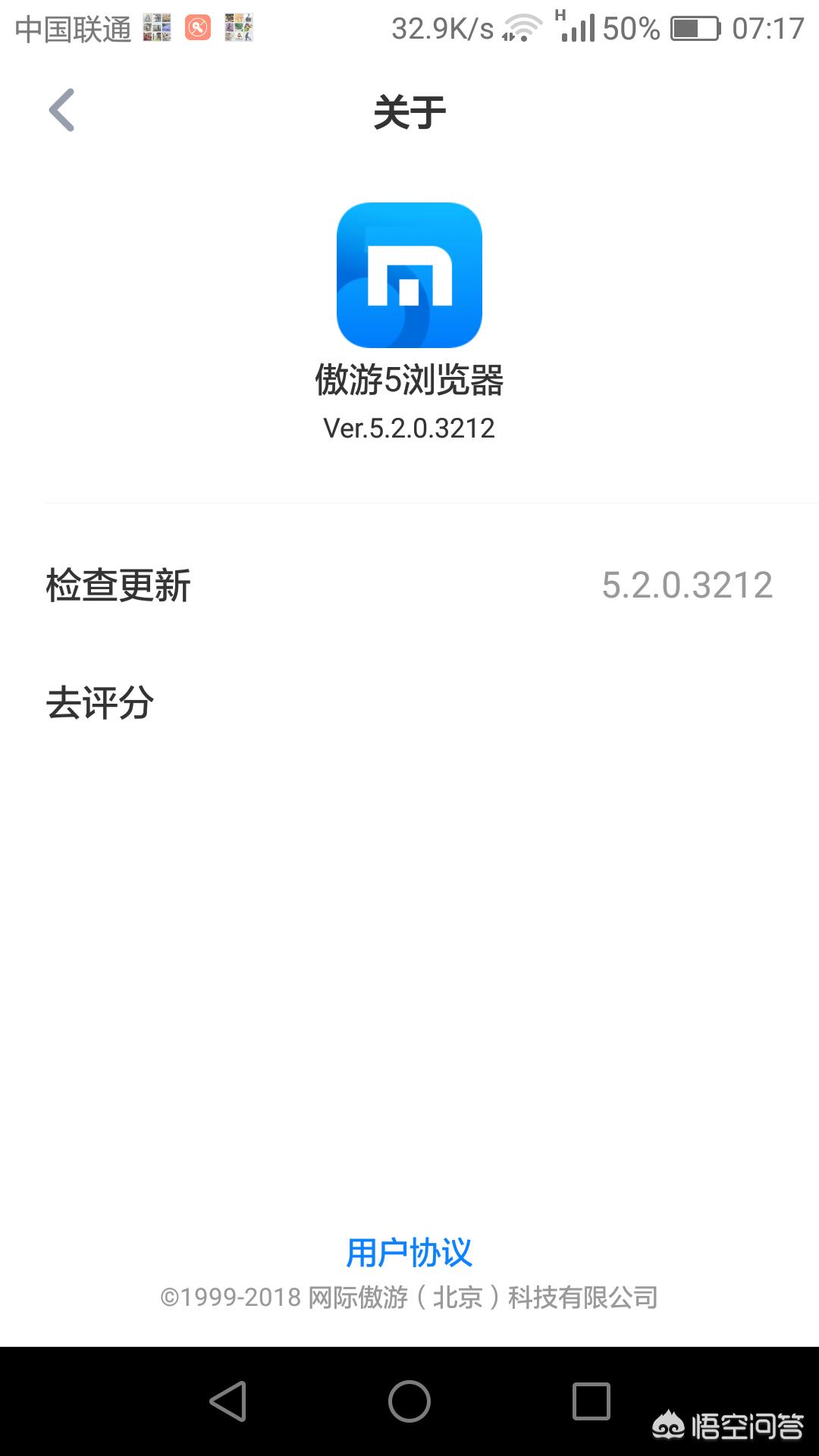The image size is (819, 1456).
Task: Tap the system home button
Action: pyautogui.click(x=409, y=1401)
